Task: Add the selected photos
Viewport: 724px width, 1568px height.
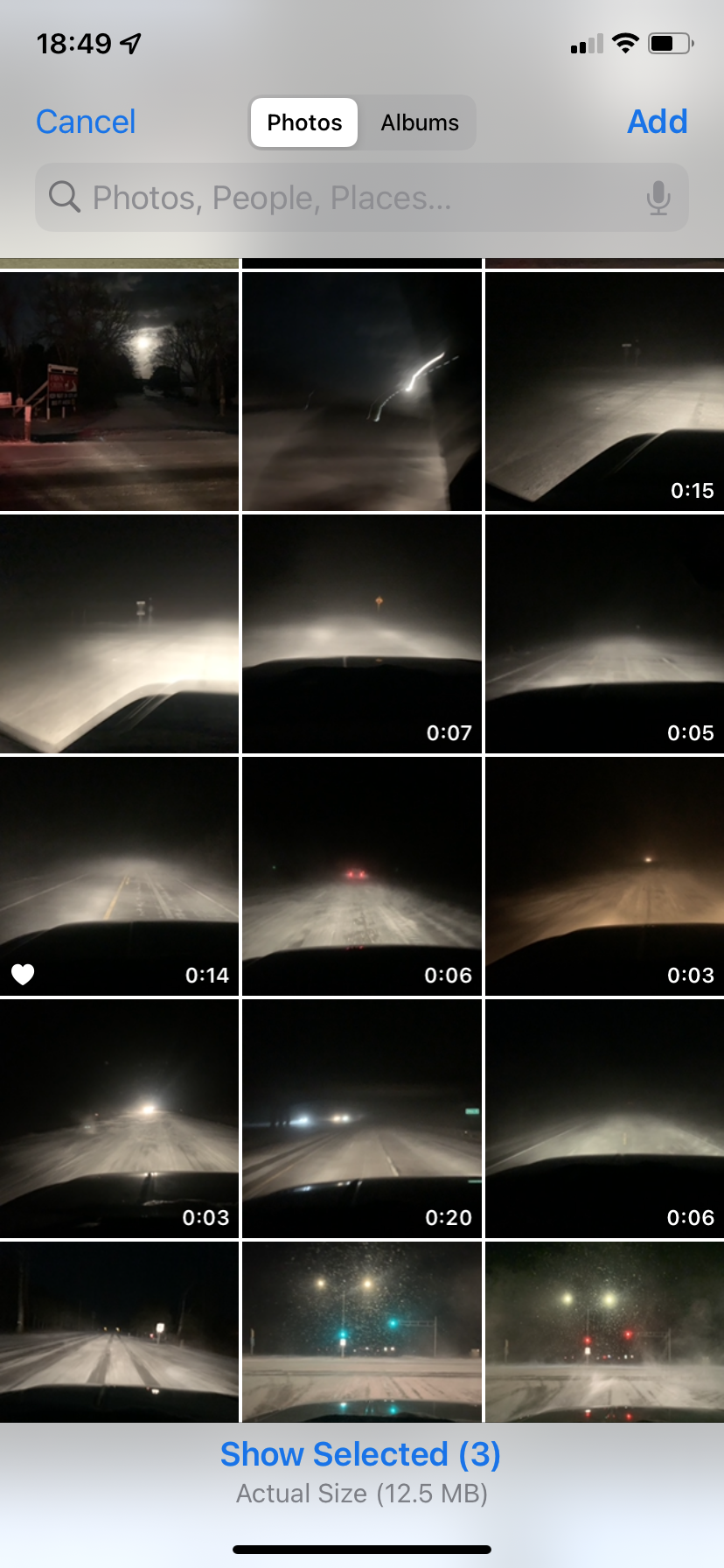Action: tap(657, 122)
